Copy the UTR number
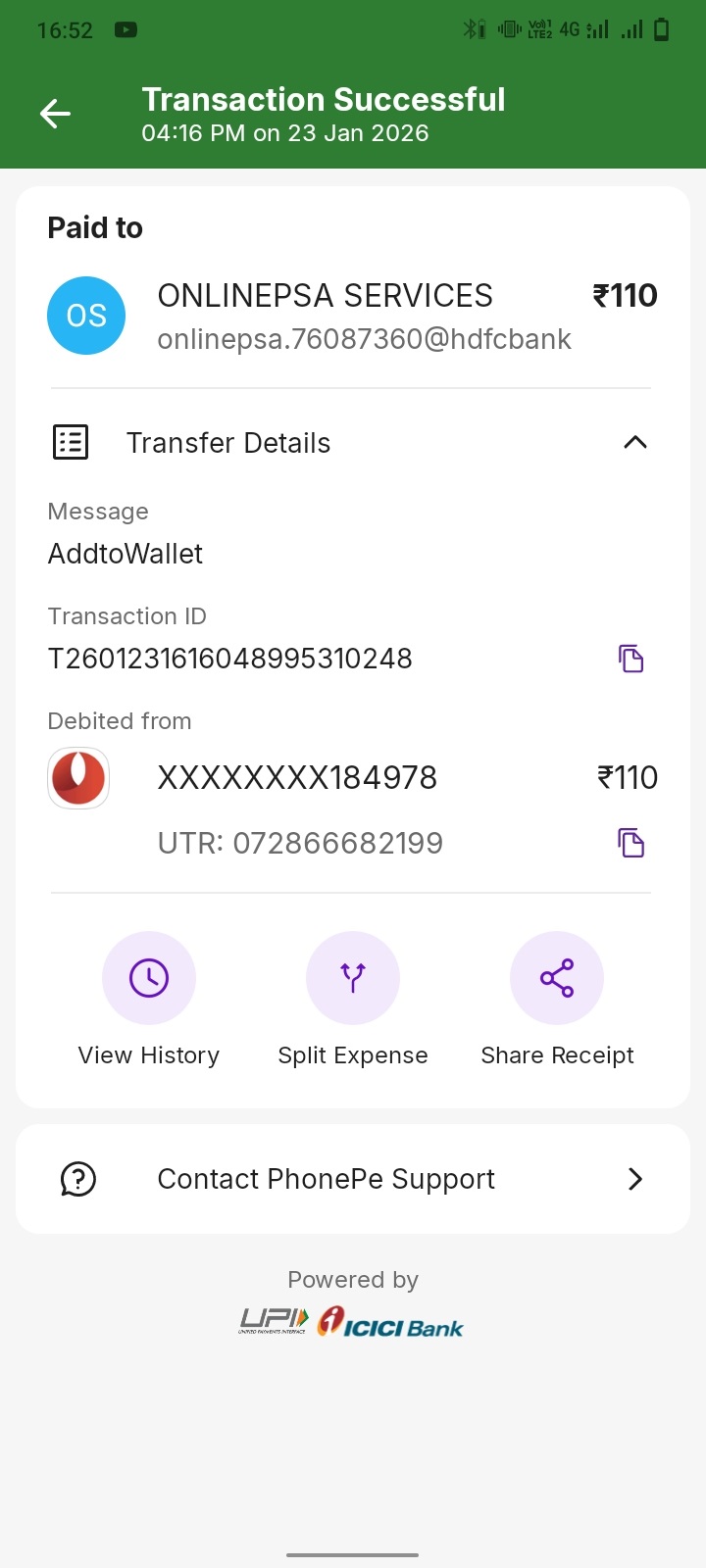The width and height of the screenshot is (706, 1568). (x=630, y=843)
